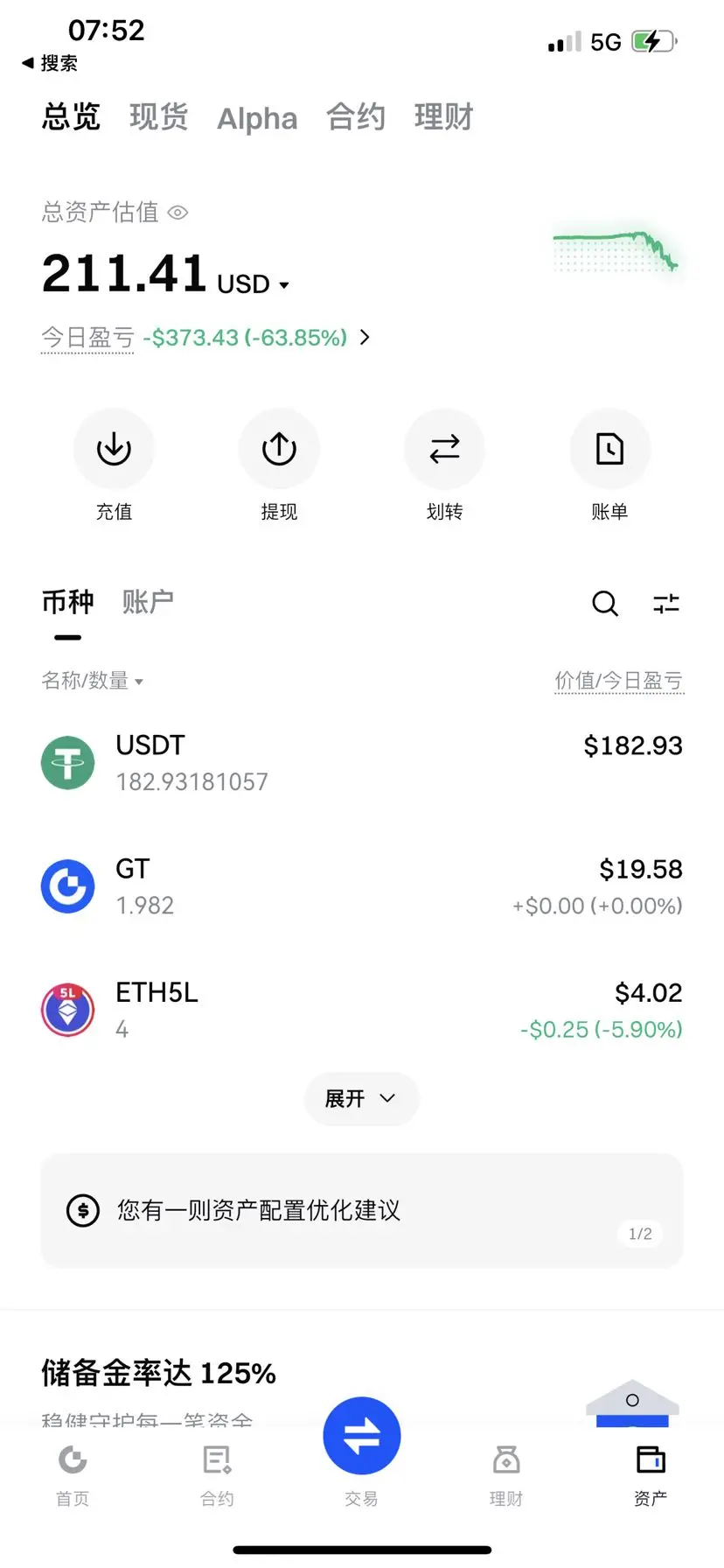The width and height of the screenshot is (724, 1568).
Task: Change the USD currency dropdown
Action: point(254,285)
